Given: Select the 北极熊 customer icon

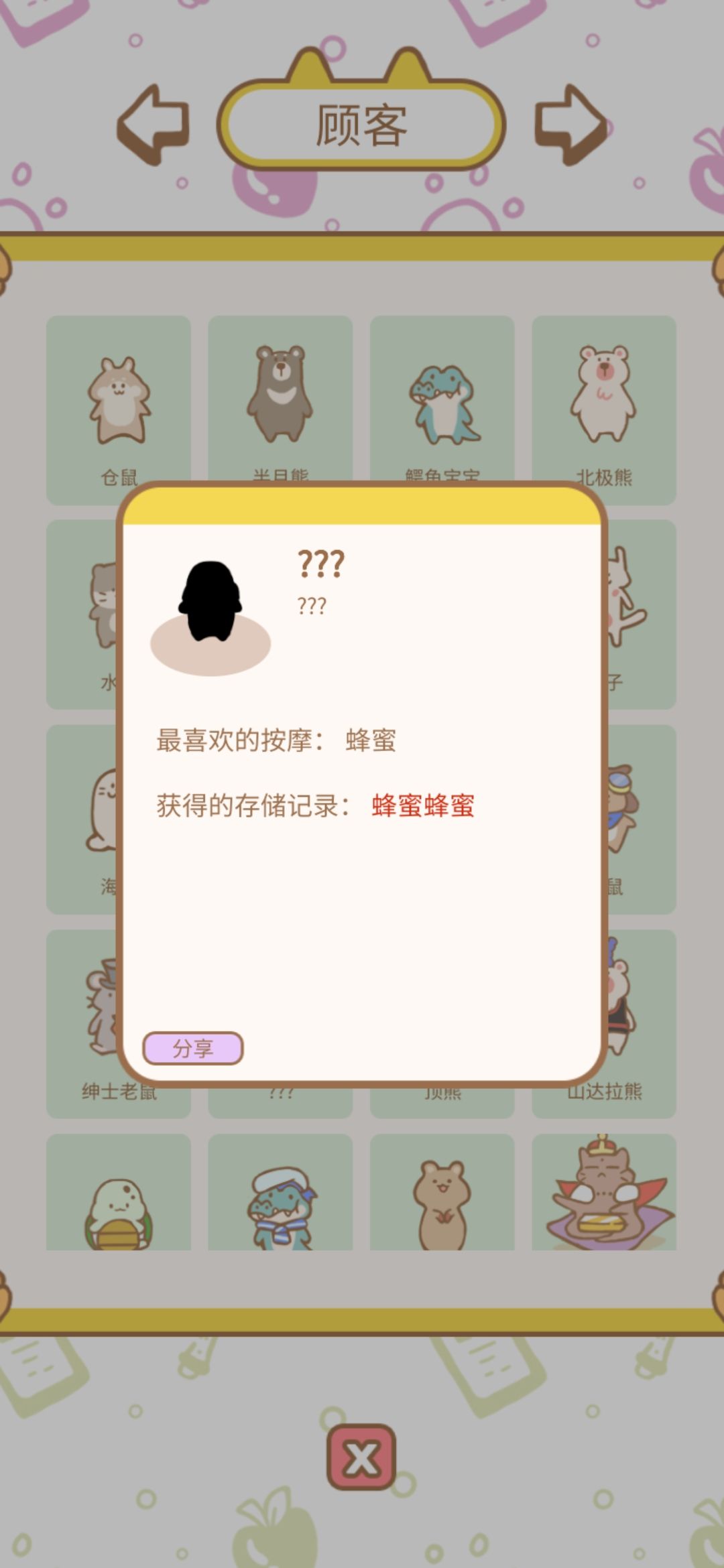Looking at the screenshot, I should 603,399.
